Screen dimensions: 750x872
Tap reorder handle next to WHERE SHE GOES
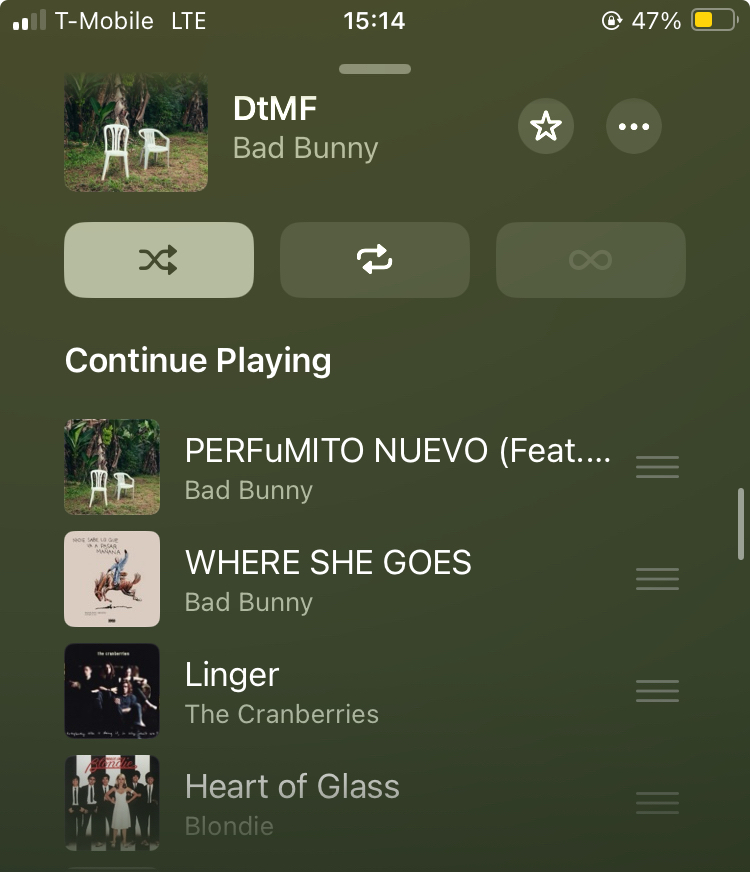click(x=657, y=579)
